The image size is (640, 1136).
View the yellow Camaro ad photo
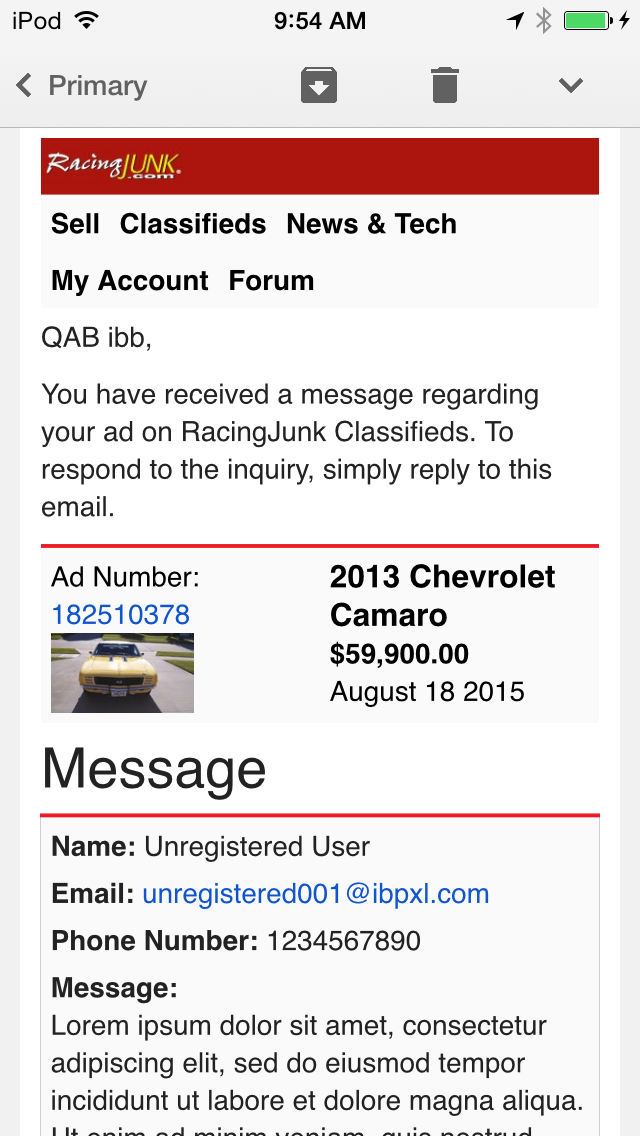point(122,673)
